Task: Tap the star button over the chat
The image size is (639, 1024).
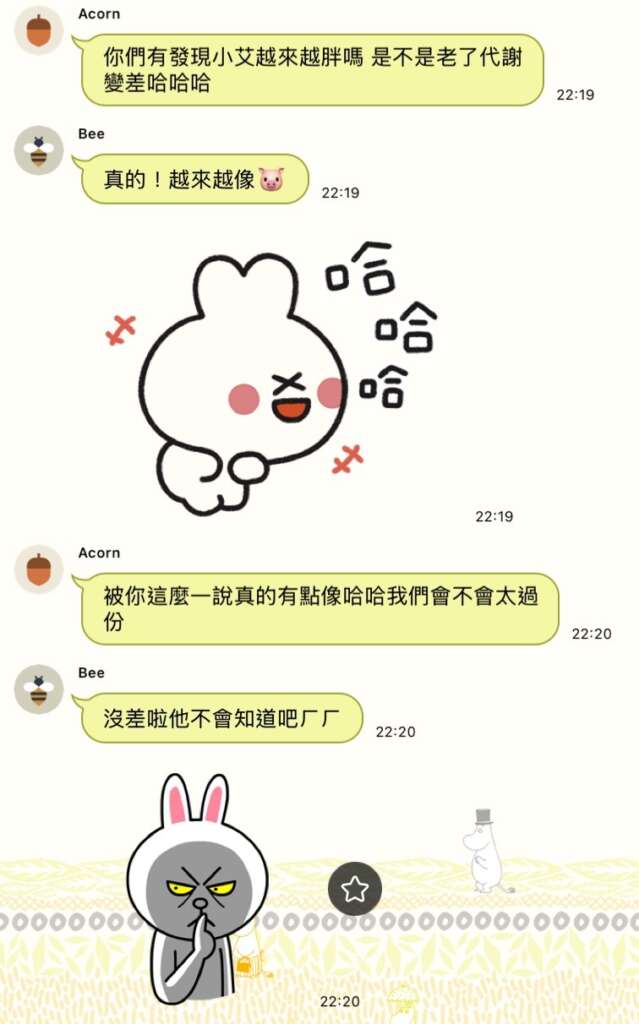Action: pos(355,888)
